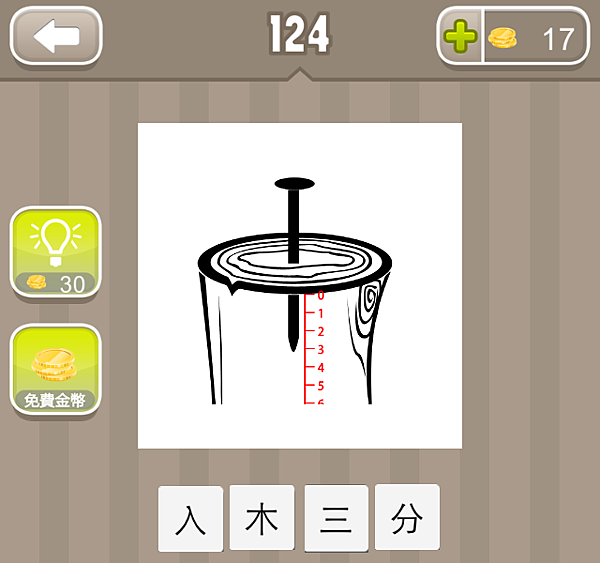Select the 木 character tile
Image resolution: width=600 pixels, height=563 pixels.
[x=262, y=518]
